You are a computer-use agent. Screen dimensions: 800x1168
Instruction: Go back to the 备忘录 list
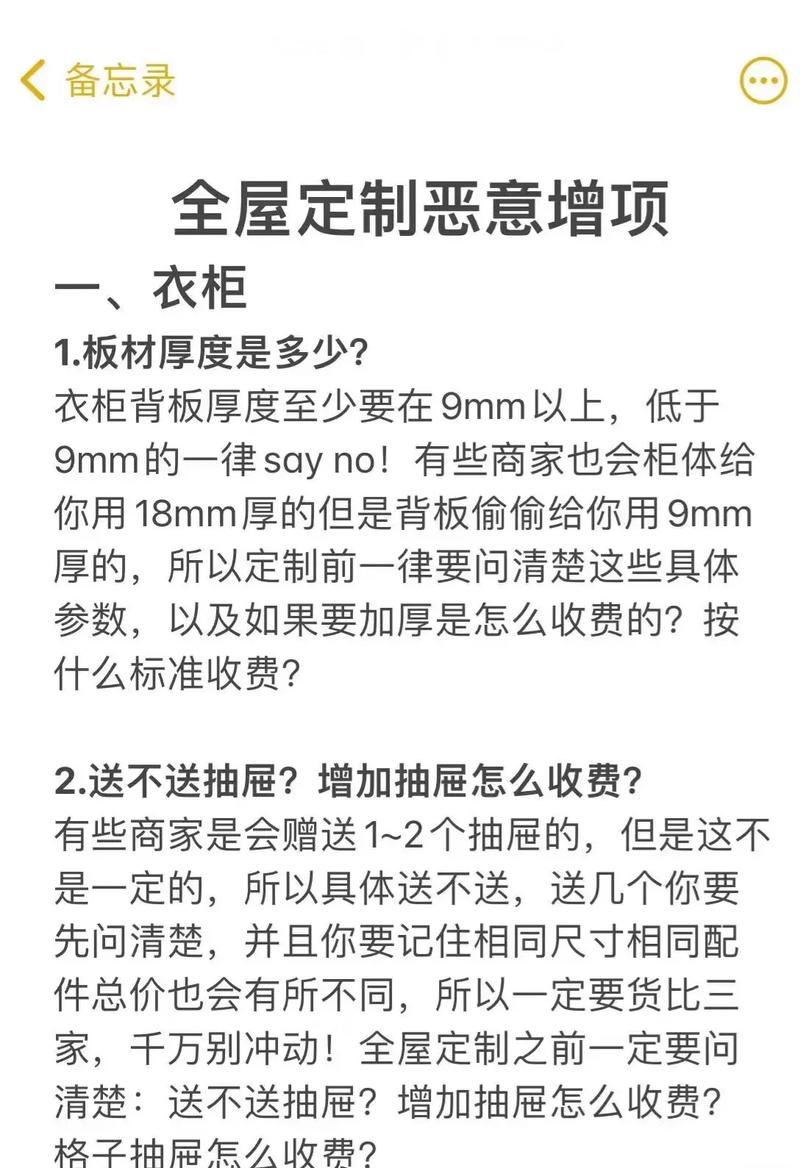97,80
